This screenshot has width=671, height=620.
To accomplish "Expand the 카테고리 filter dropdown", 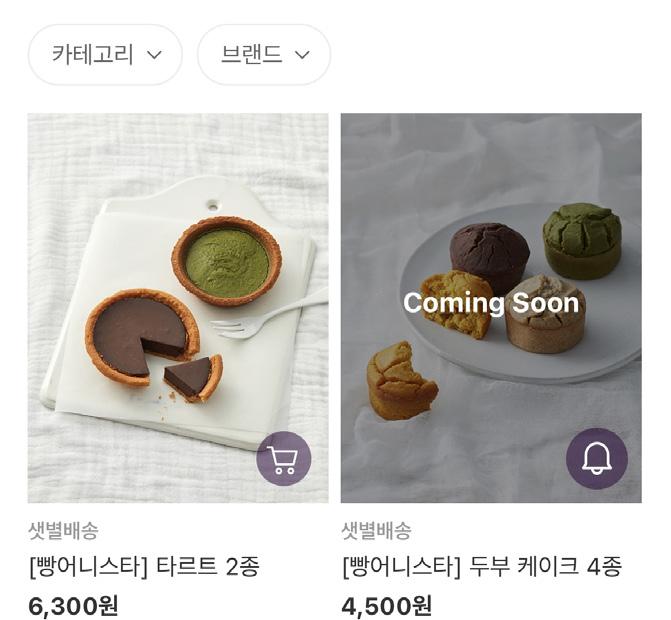I will click(x=105, y=55).
